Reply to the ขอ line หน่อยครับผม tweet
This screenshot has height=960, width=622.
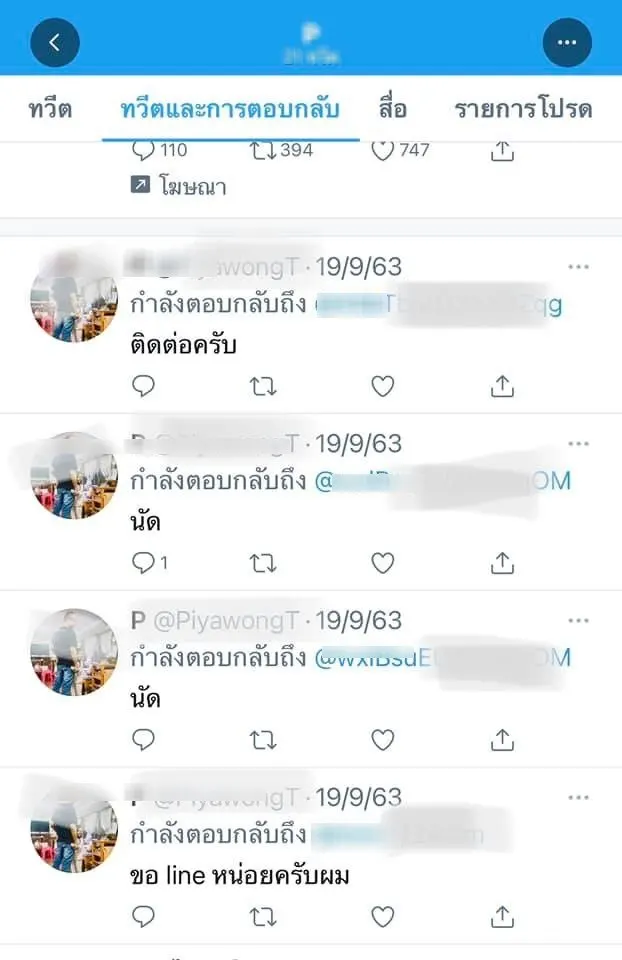coord(144,916)
